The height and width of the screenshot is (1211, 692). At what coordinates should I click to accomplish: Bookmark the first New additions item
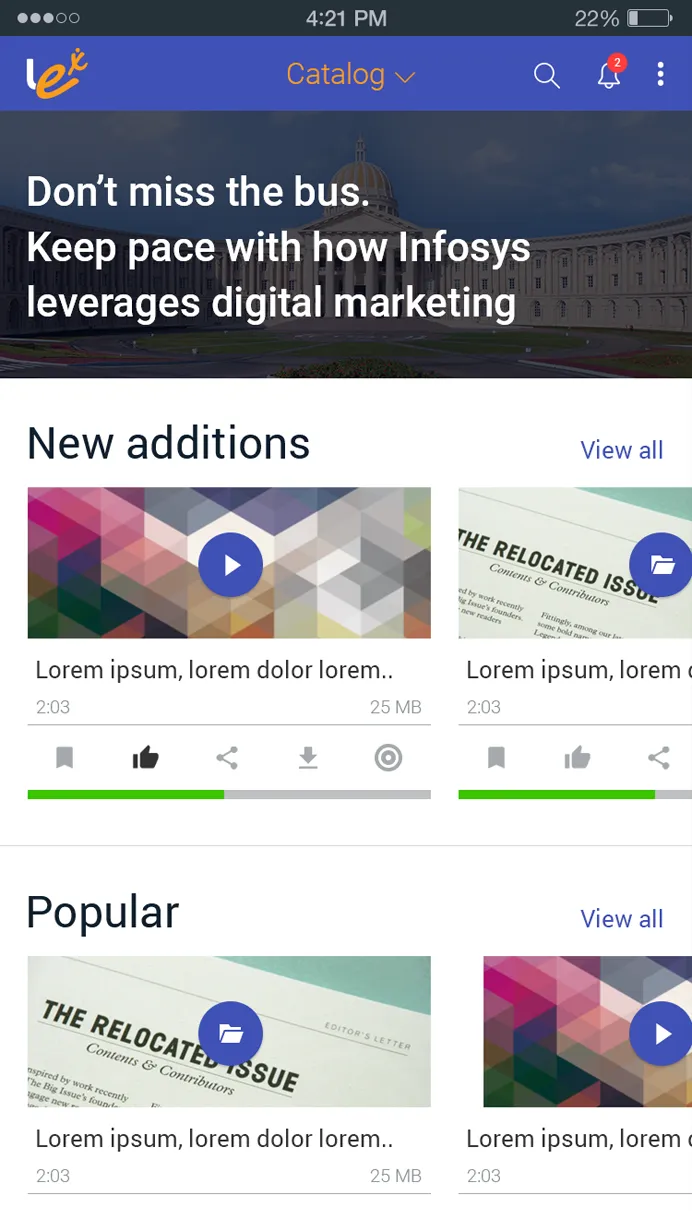point(65,758)
